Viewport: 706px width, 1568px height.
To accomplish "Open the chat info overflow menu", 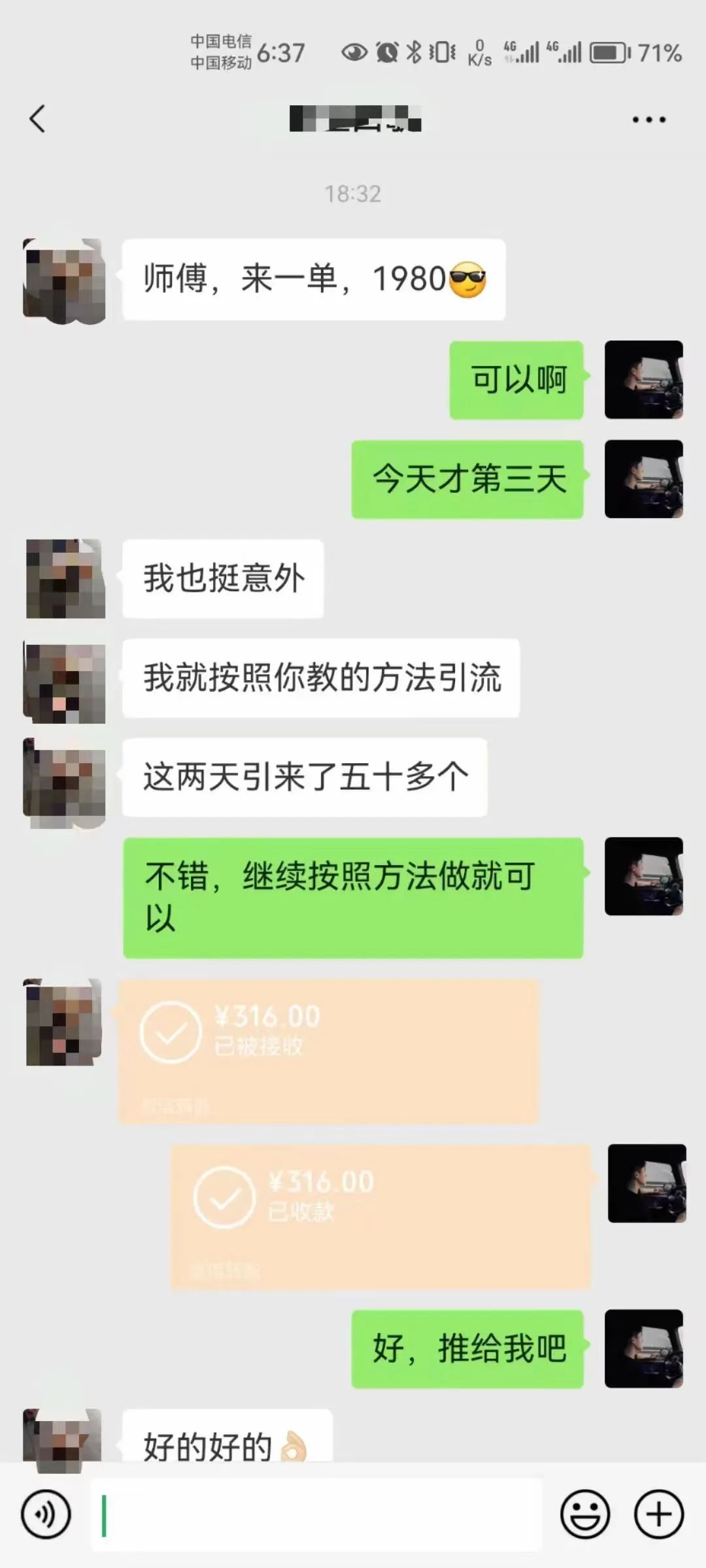I will click(x=648, y=120).
